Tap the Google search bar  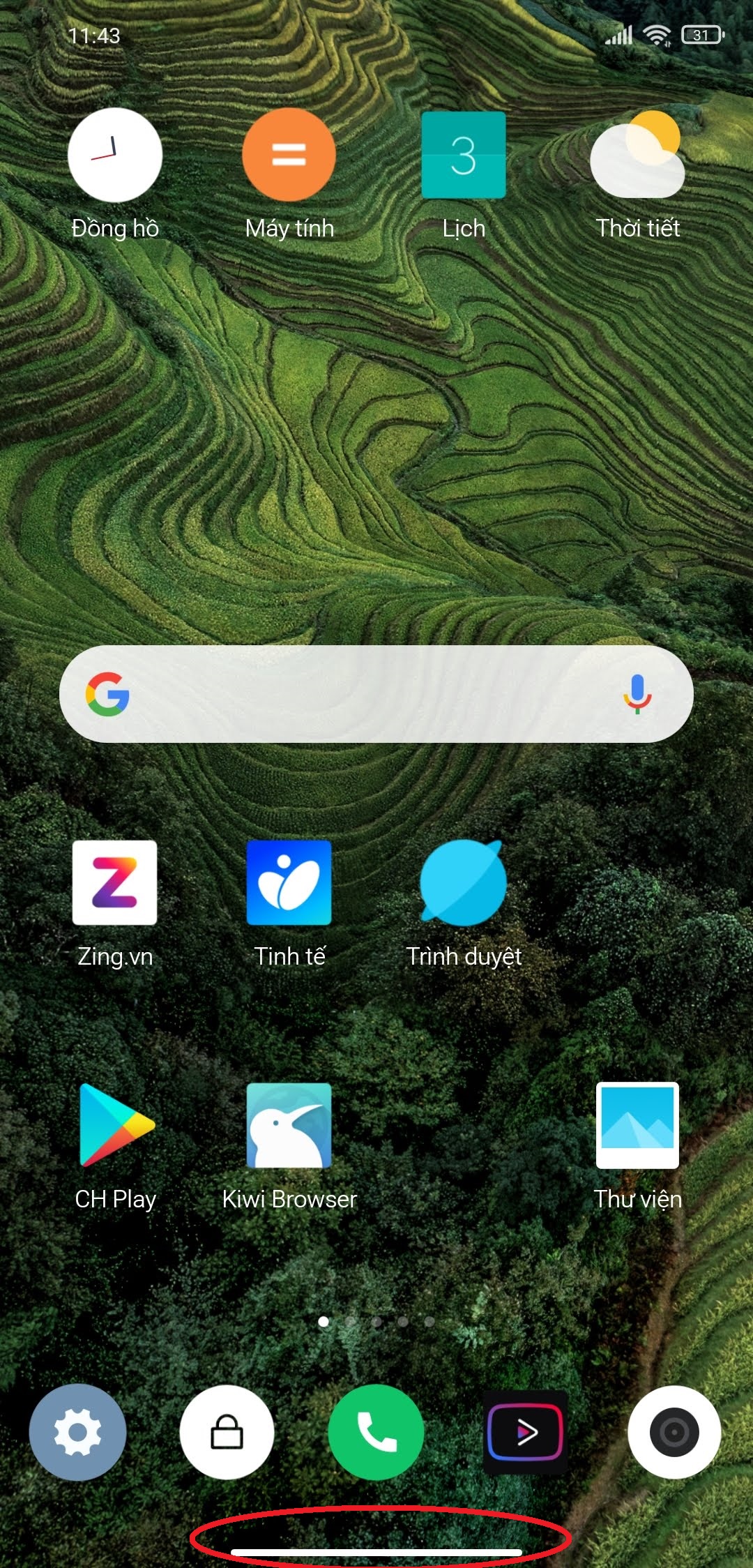click(363, 694)
